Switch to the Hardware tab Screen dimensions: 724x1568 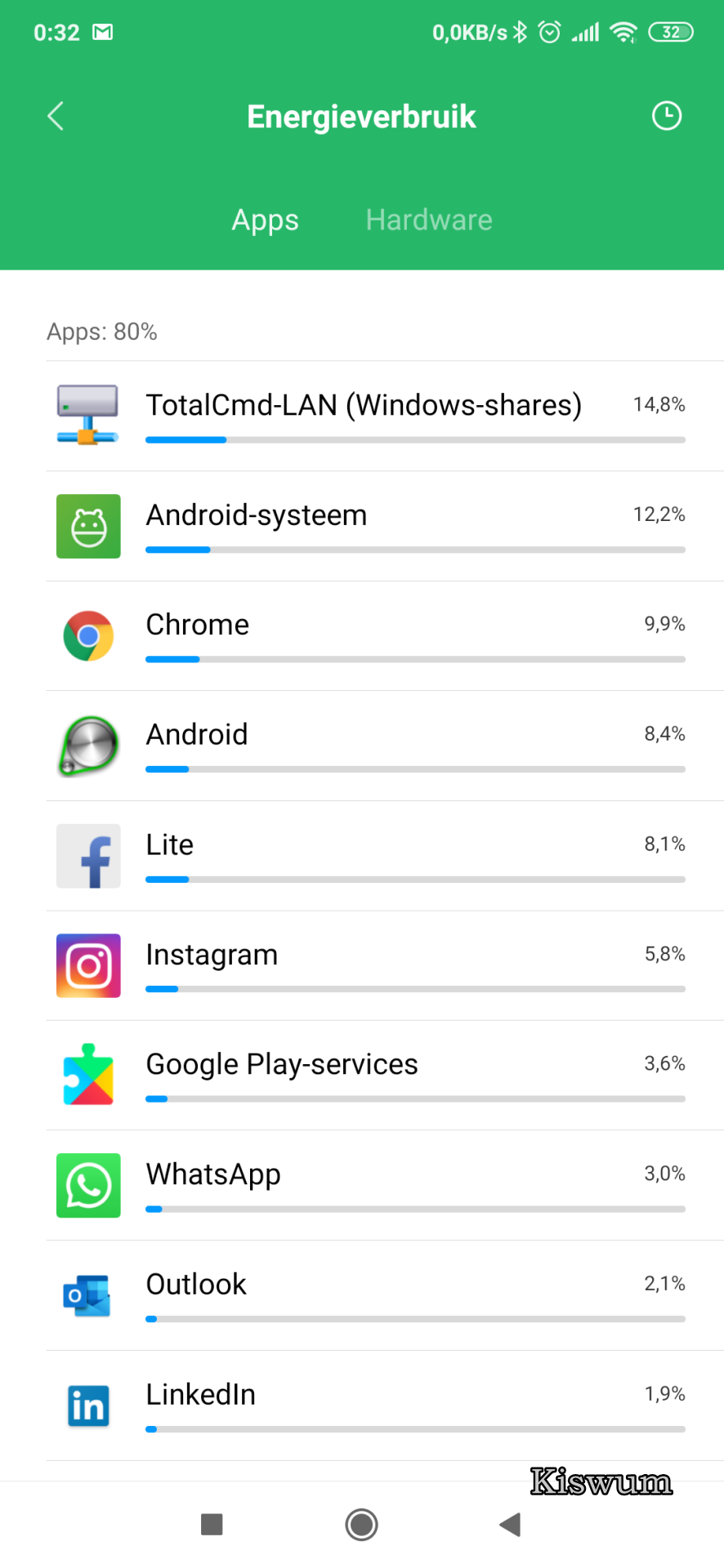(x=428, y=220)
